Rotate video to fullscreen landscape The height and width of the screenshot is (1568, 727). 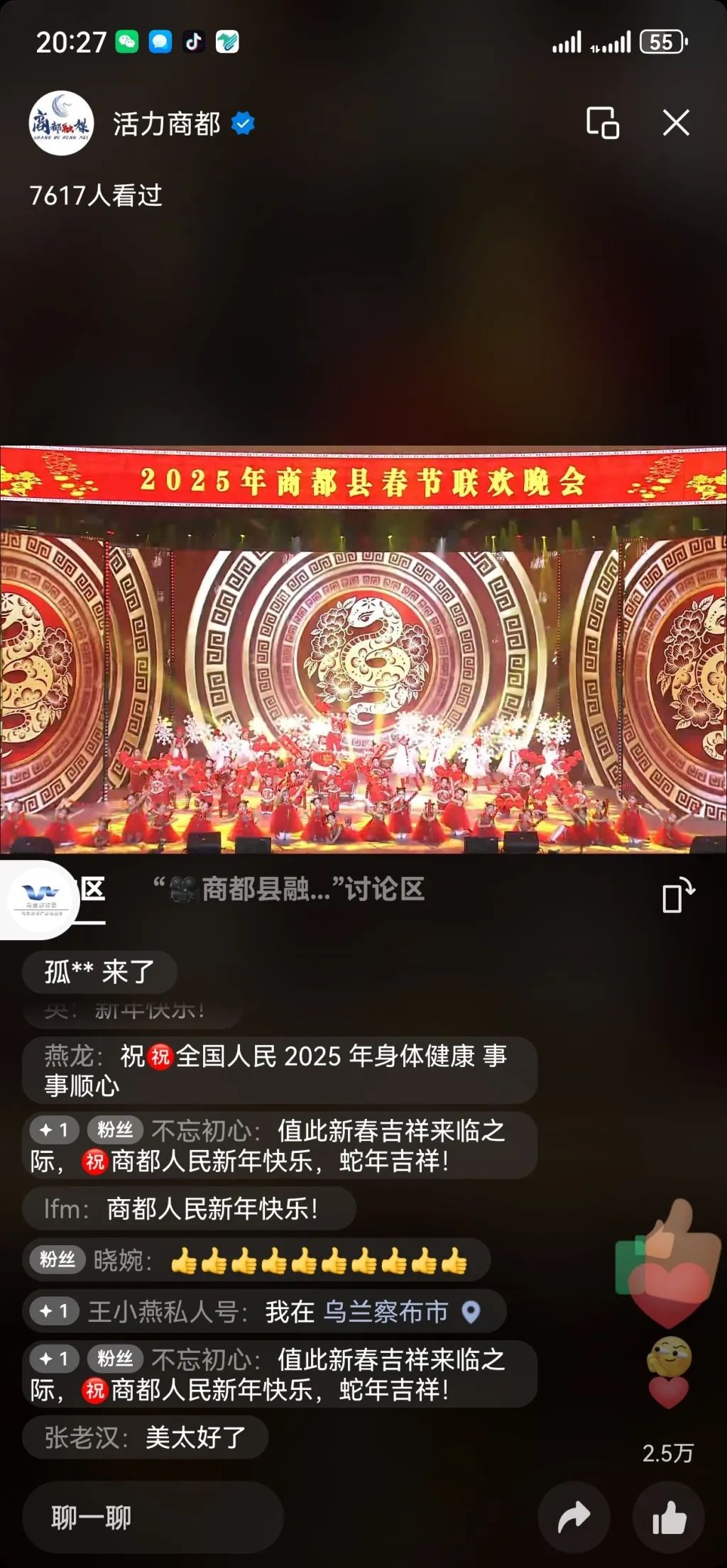[677, 895]
